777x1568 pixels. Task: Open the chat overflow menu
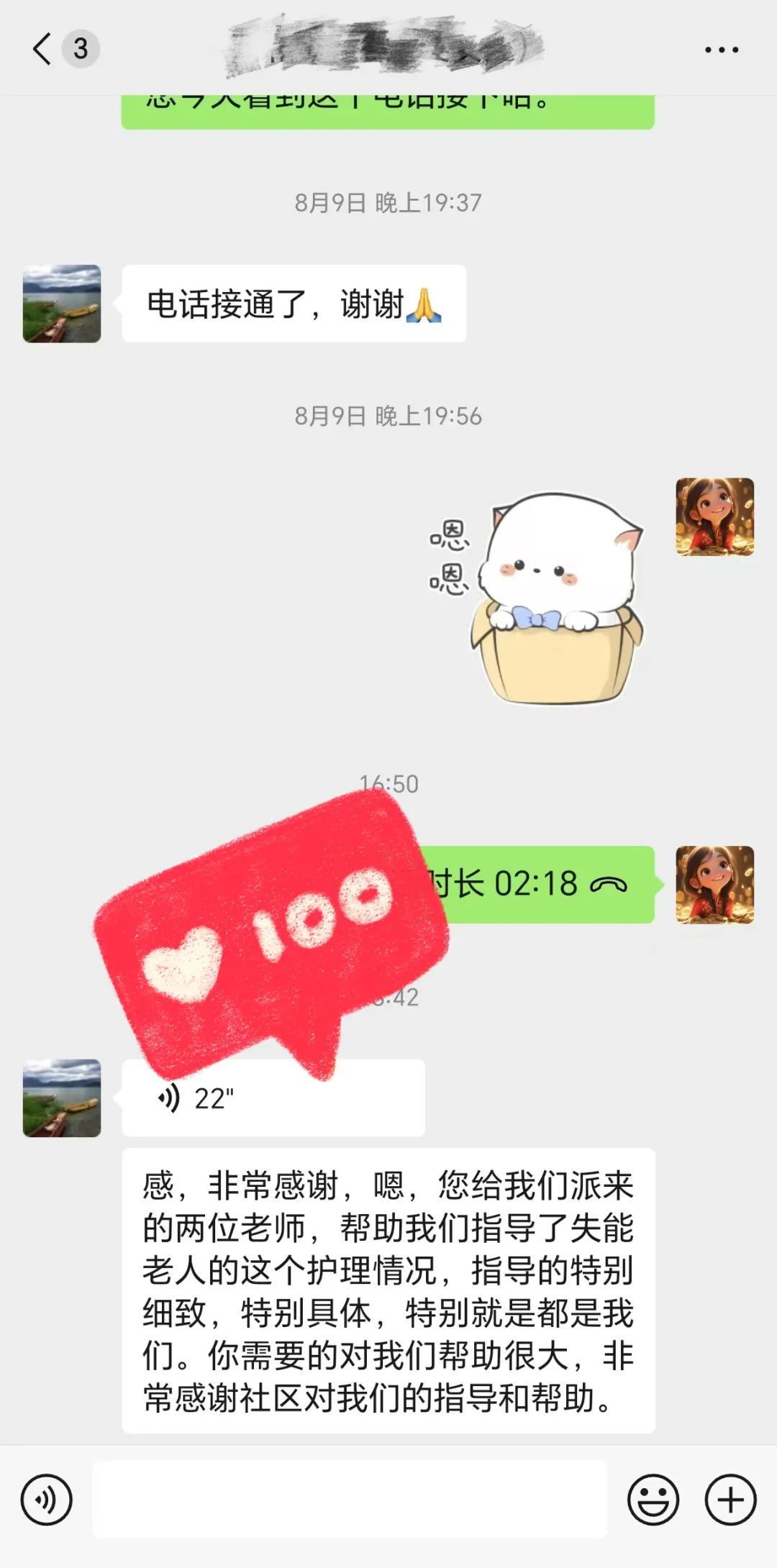[x=721, y=50]
